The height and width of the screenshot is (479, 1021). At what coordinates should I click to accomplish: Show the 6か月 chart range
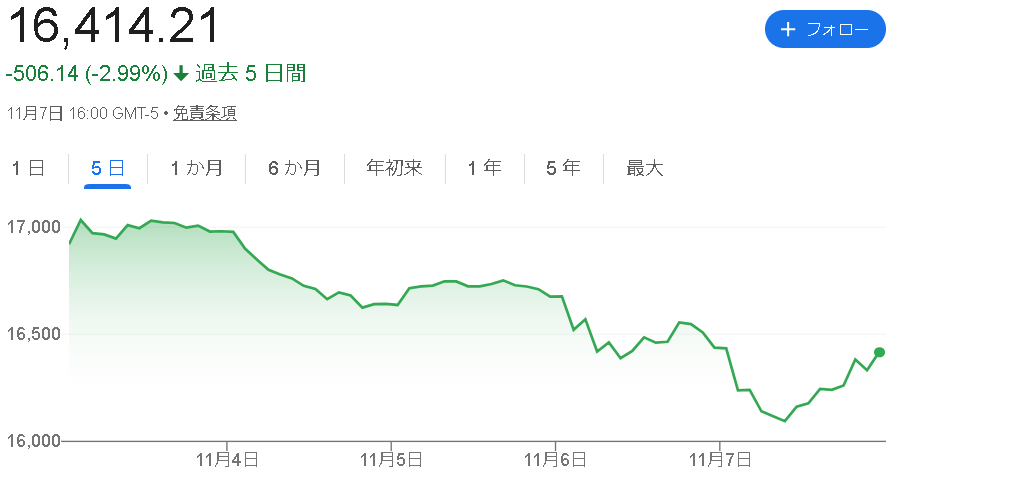coord(294,168)
